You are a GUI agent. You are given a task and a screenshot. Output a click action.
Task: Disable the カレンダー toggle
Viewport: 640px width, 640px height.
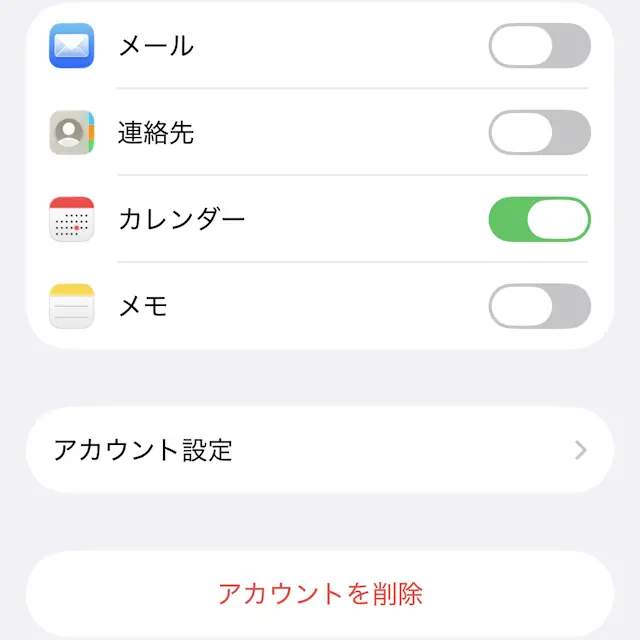pyautogui.click(x=539, y=220)
